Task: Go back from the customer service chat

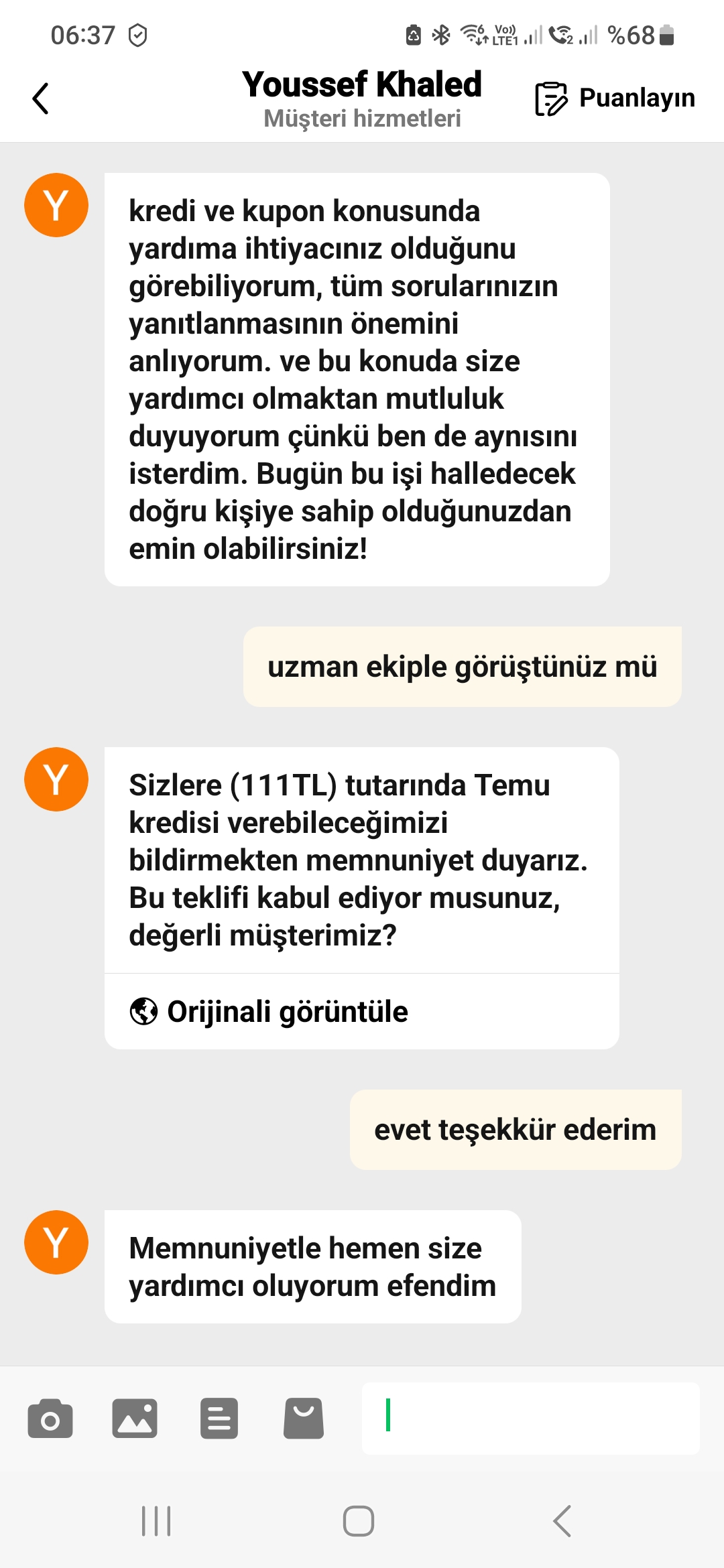Action: (41, 99)
